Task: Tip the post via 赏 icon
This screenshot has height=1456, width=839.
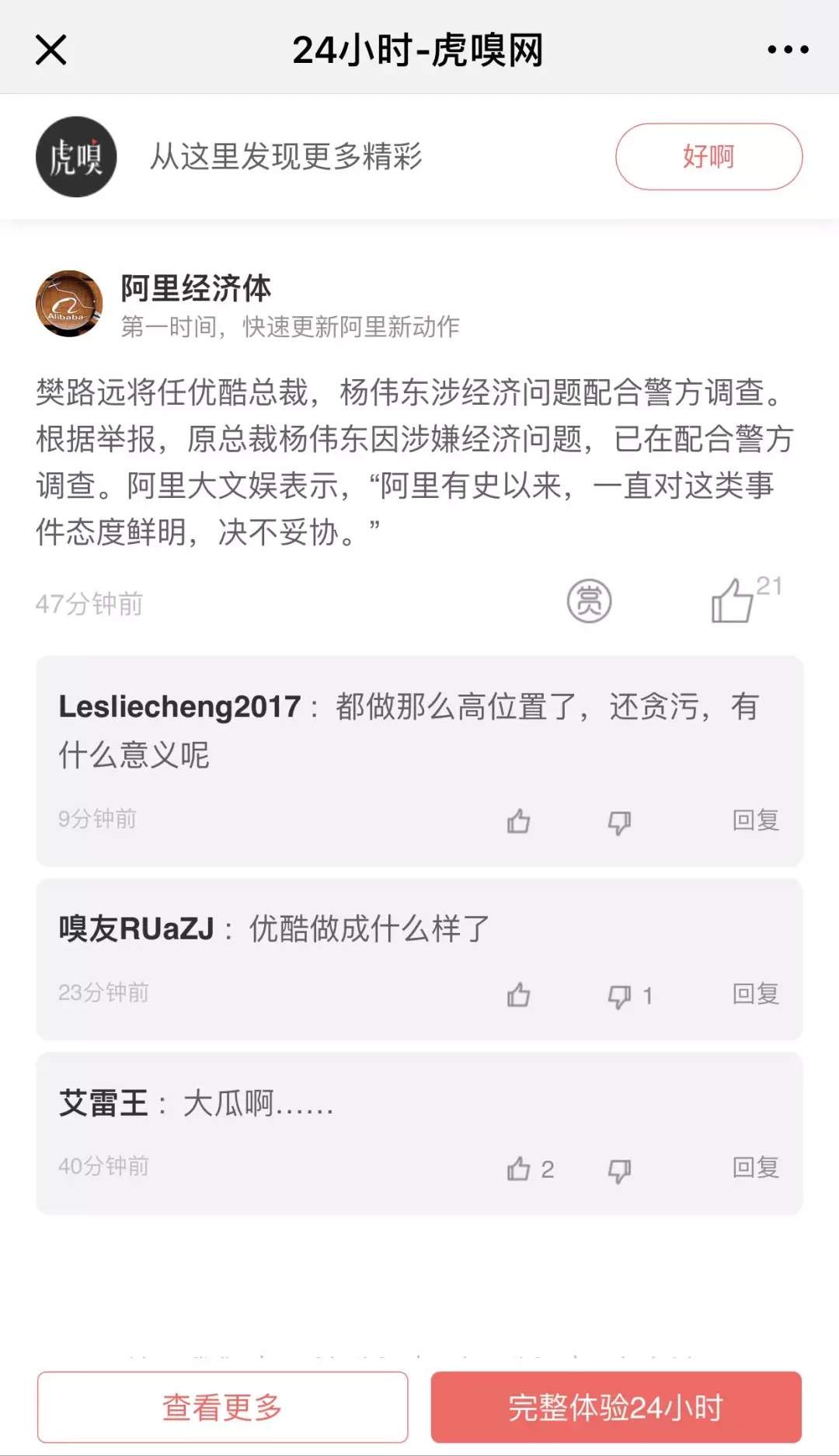Action: (589, 601)
